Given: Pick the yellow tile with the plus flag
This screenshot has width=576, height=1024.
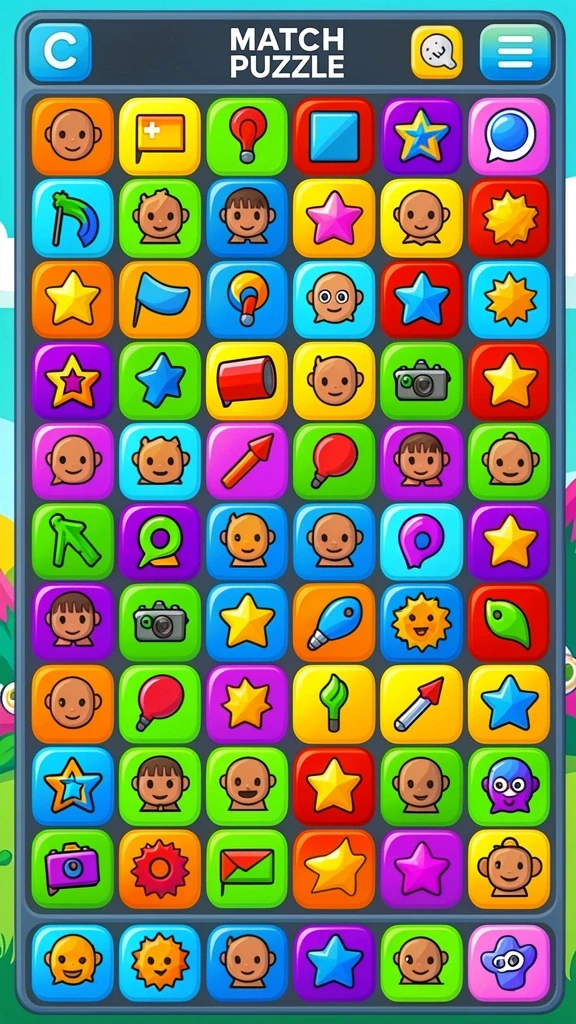Looking at the screenshot, I should [x=159, y=136].
